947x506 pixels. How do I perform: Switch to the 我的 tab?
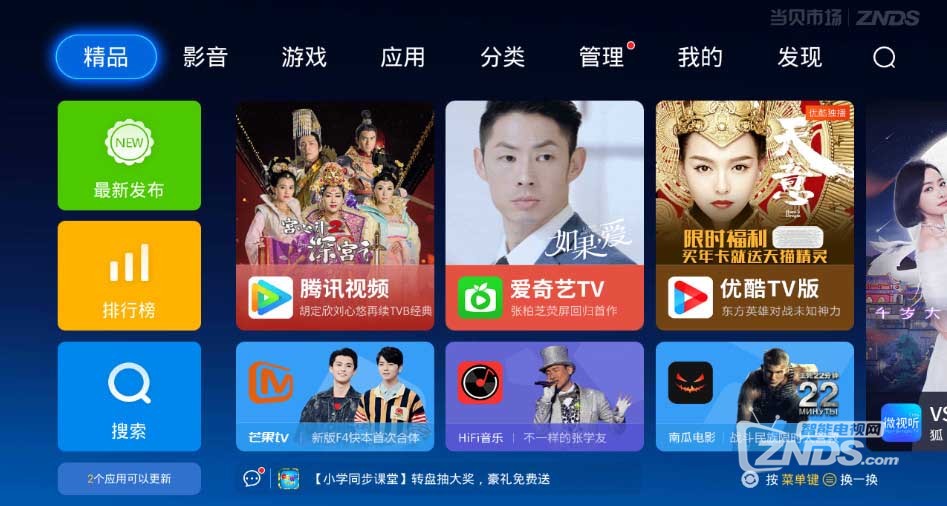(700, 57)
